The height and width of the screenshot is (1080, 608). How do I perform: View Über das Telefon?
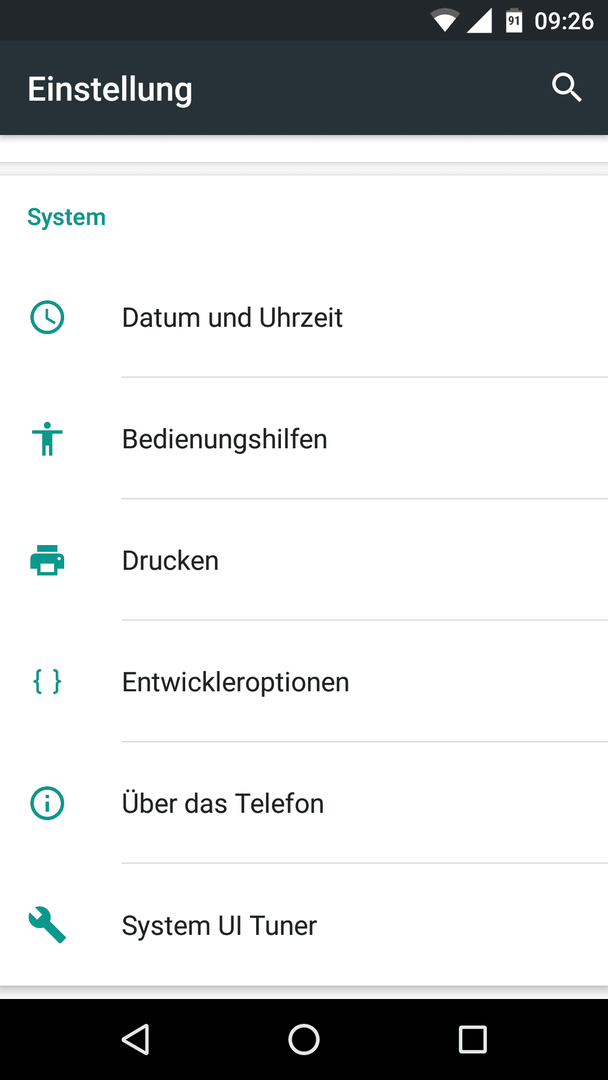pyautogui.click(x=304, y=803)
